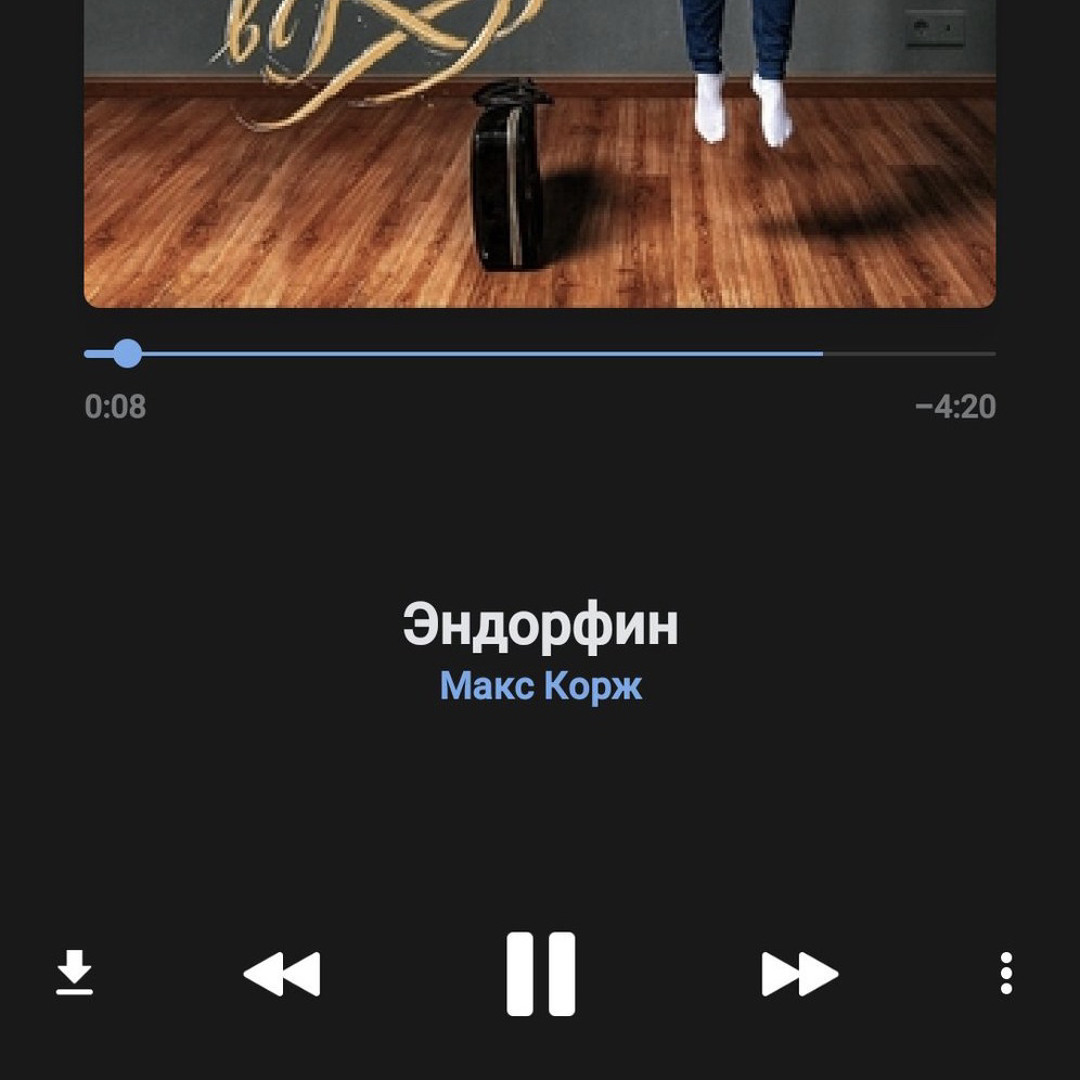This screenshot has height=1080, width=1080.
Task: Go back to the previous track
Action: click(282, 973)
